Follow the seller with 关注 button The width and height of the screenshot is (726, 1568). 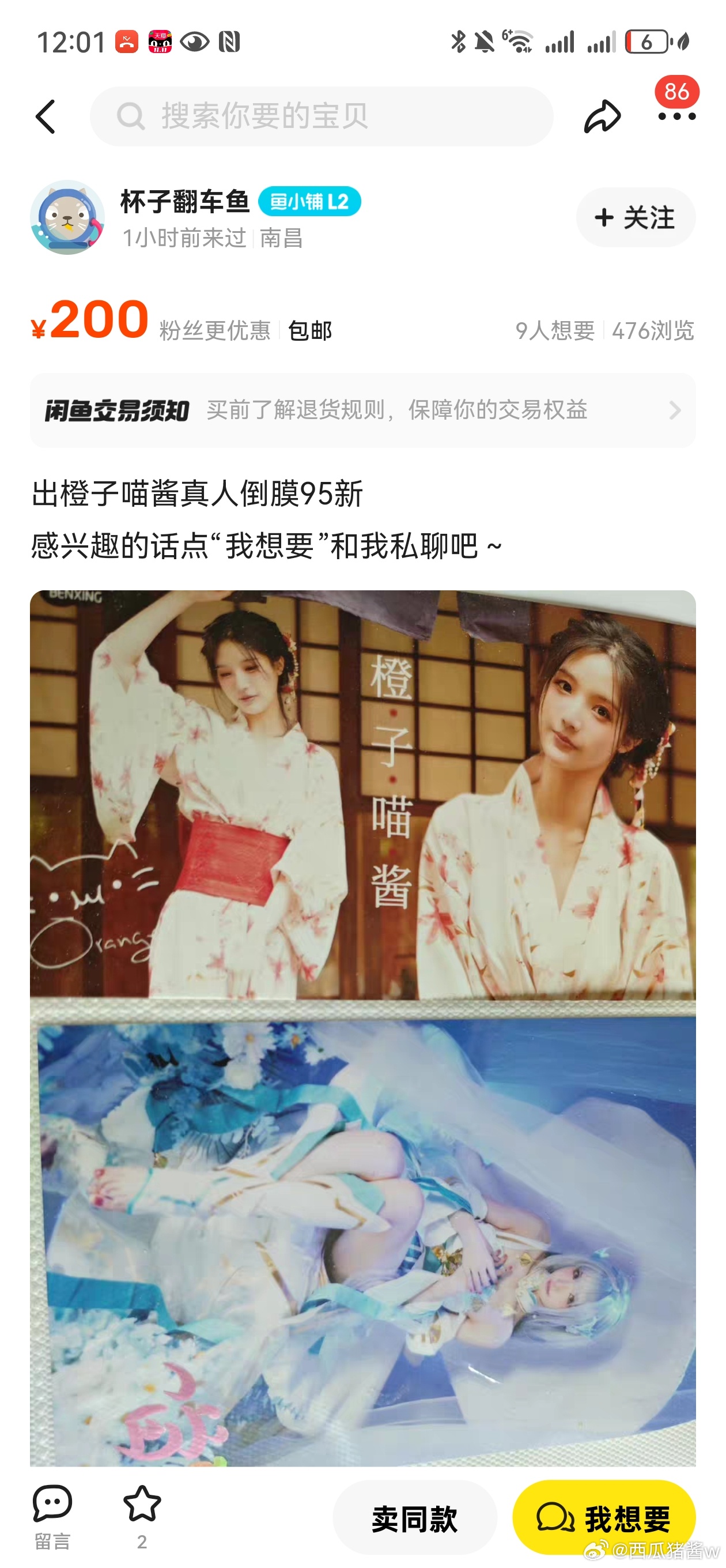coord(636,217)
